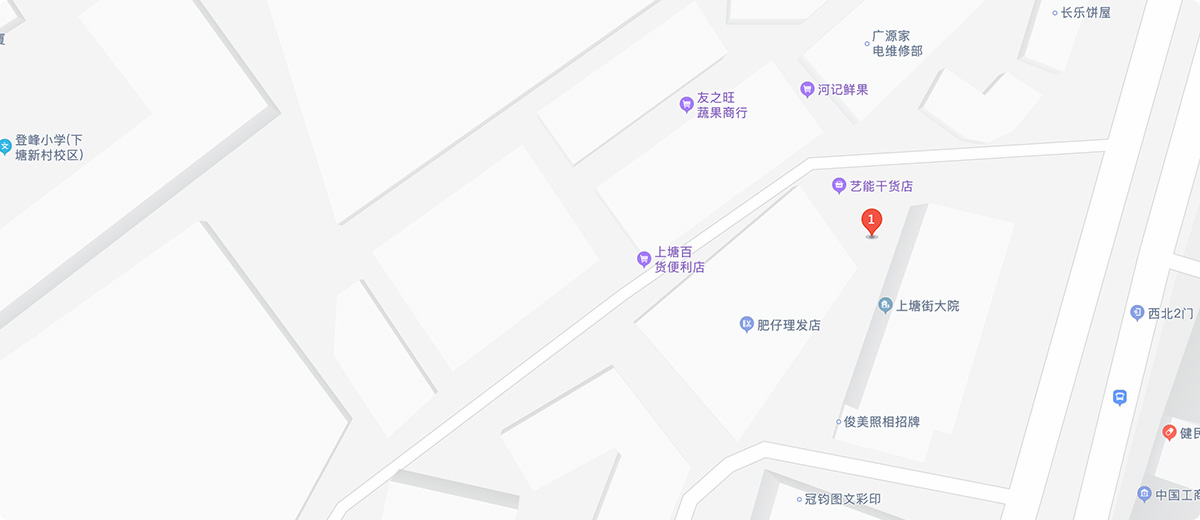
Task: Select the 艺能干货店 shop marker
Action: tap(840, 185)
